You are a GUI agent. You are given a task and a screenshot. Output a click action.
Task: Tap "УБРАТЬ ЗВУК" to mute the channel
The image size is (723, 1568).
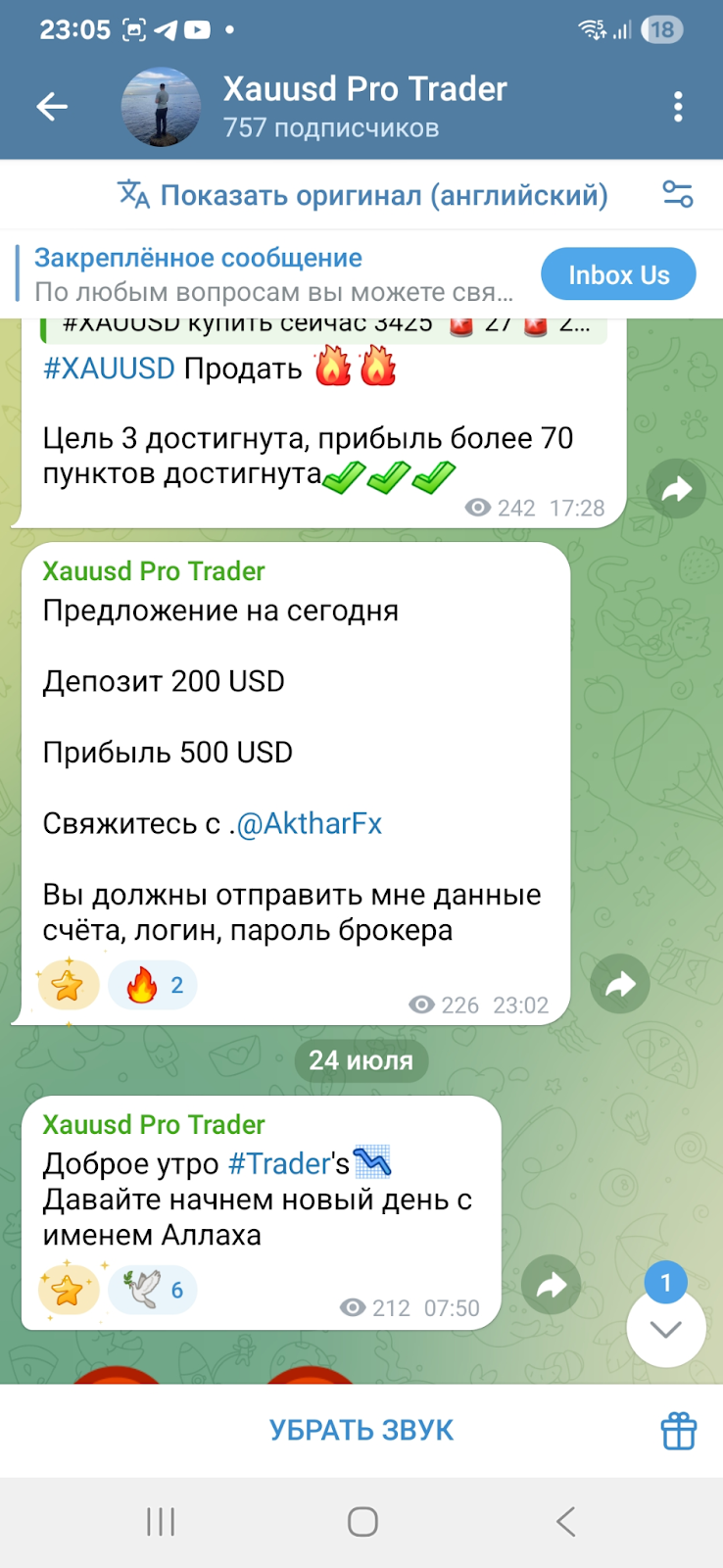[361, 1430]
